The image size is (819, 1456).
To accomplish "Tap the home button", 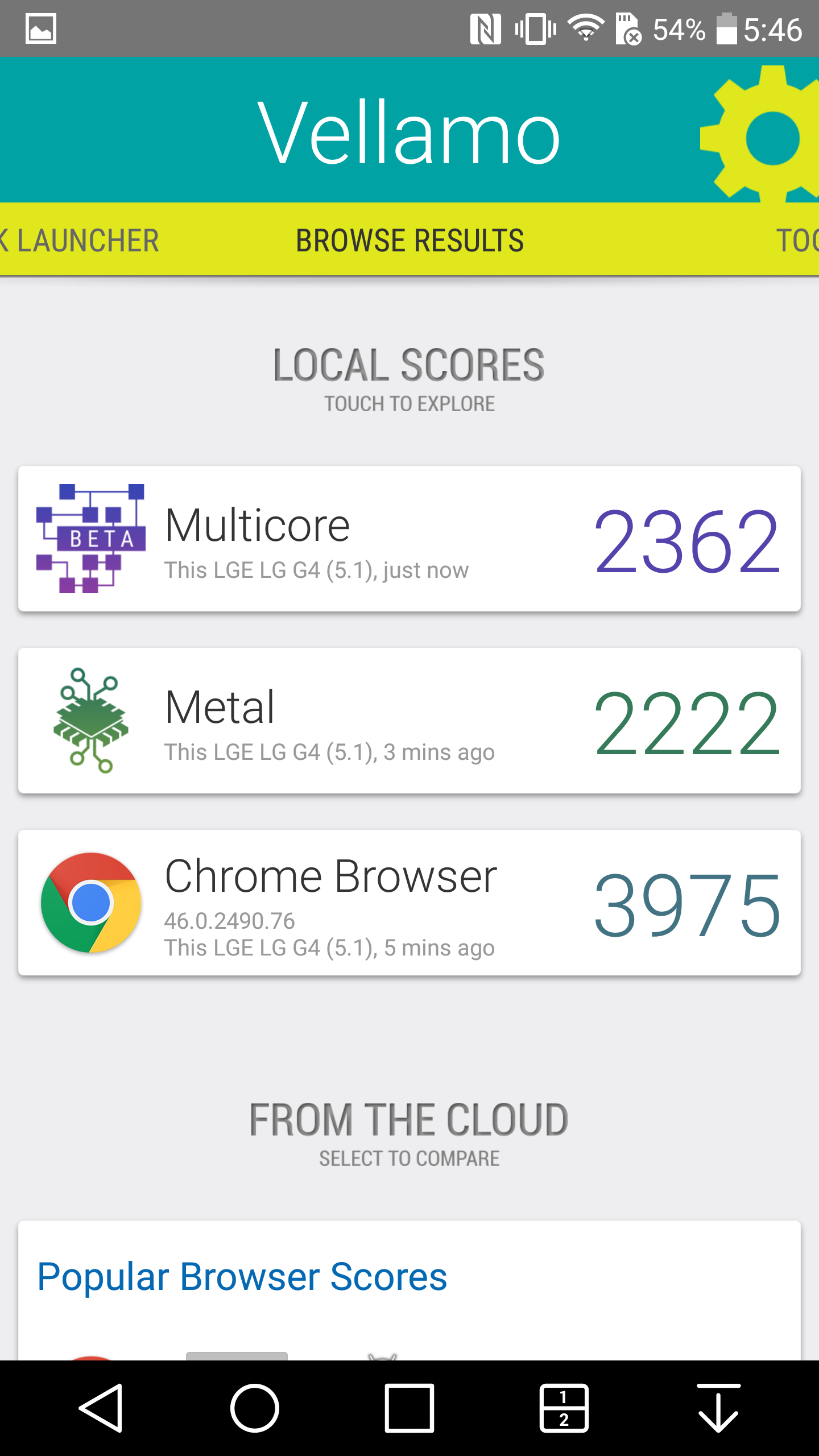I will click(255, 1408).
